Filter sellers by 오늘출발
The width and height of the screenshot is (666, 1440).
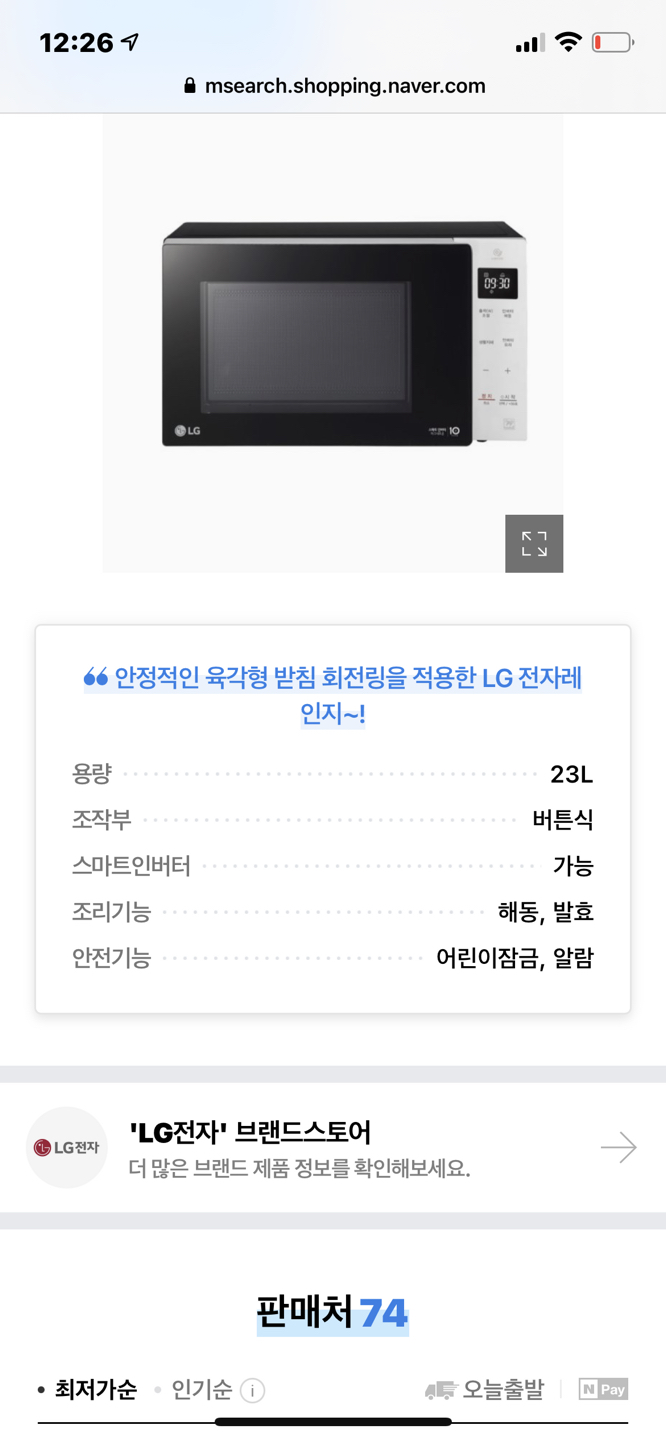(x=486, y=1389)
